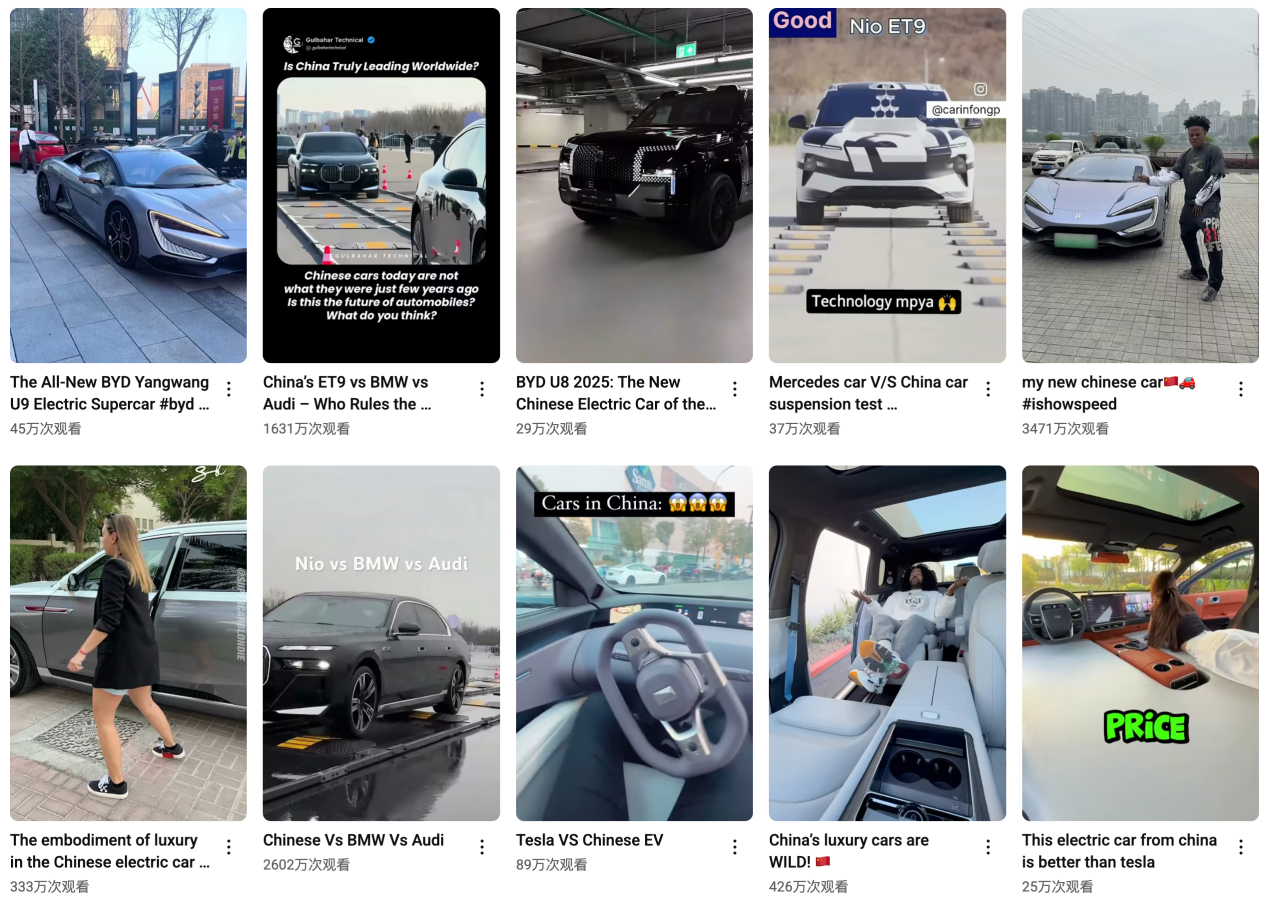The width and height of the screenshot is (1269, 908).
Task: Play the 'my new chinese car' video
Action: click(1140, 186)
